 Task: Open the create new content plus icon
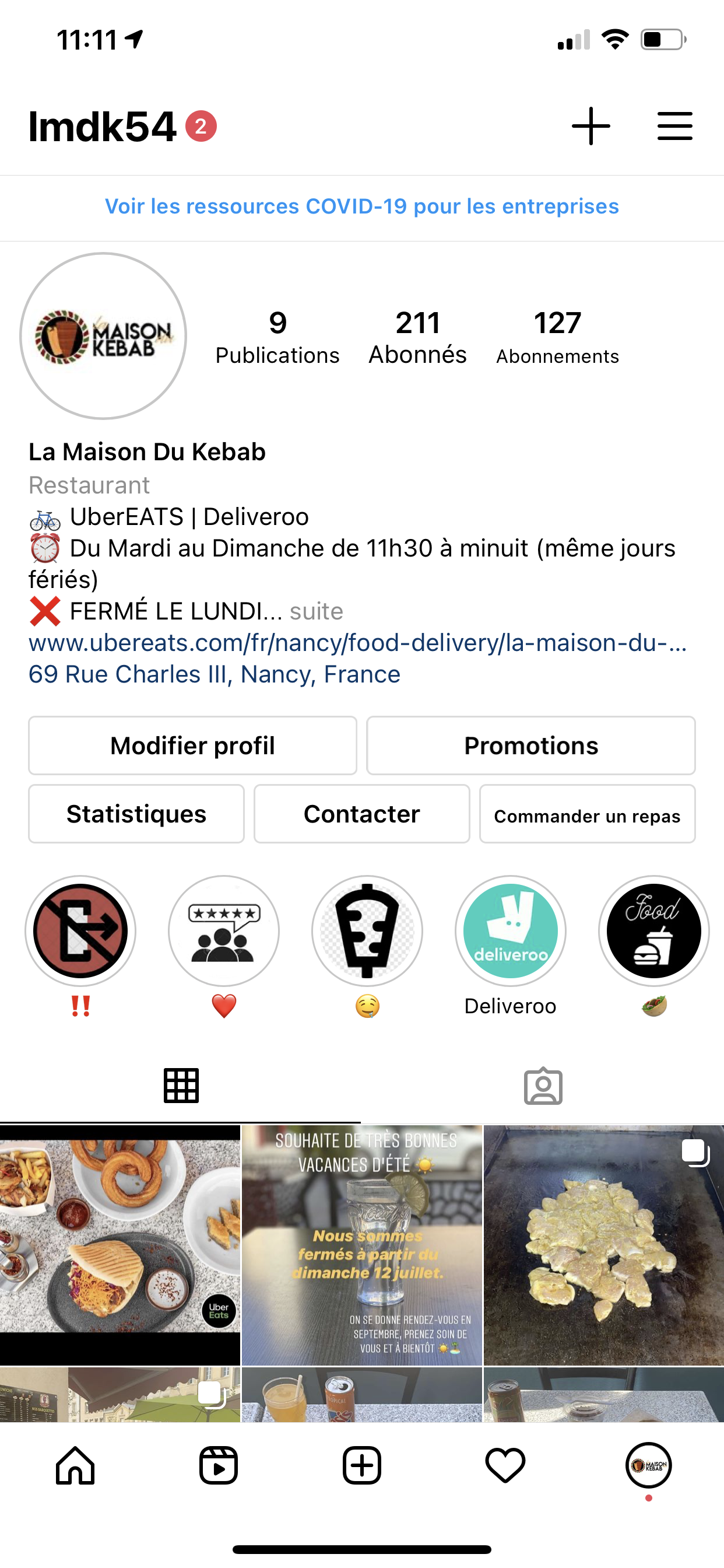[x=591, y=126]
